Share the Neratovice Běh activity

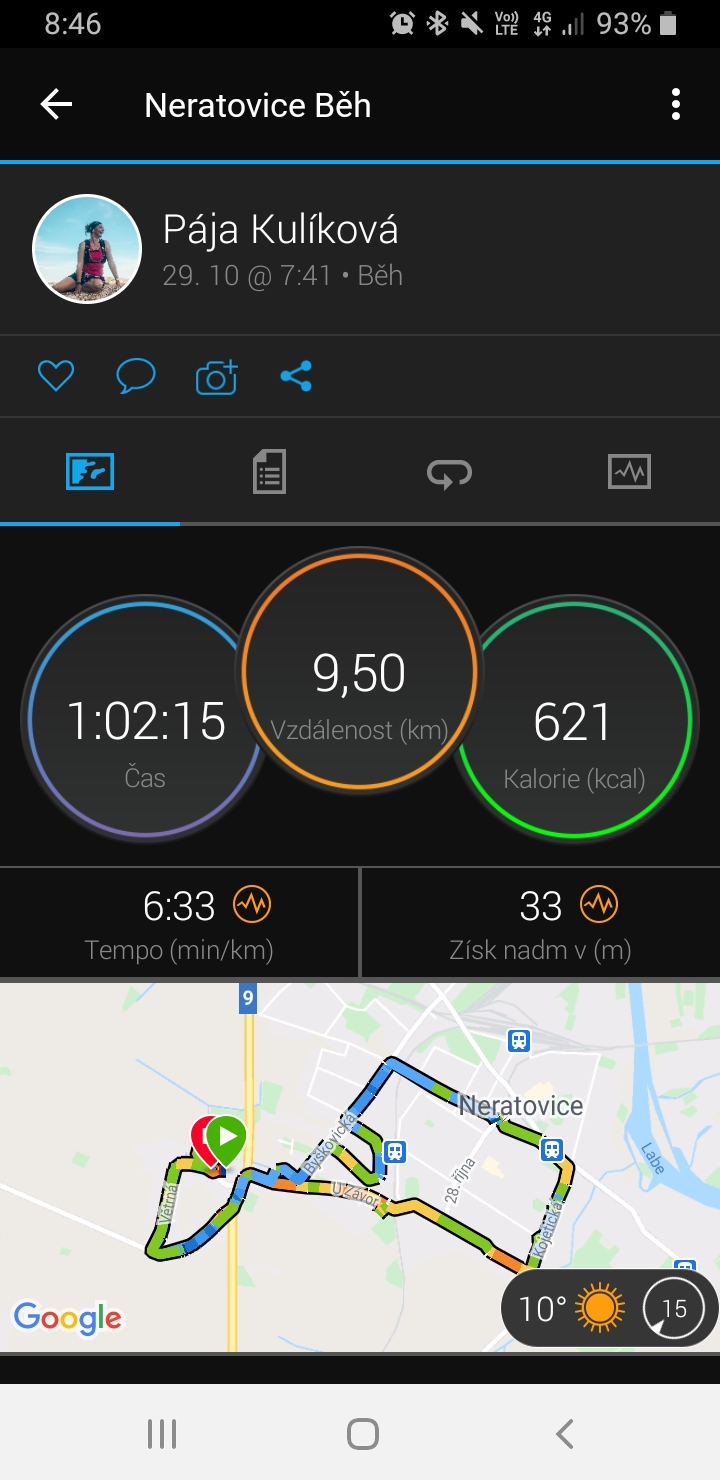click(296, 376)
